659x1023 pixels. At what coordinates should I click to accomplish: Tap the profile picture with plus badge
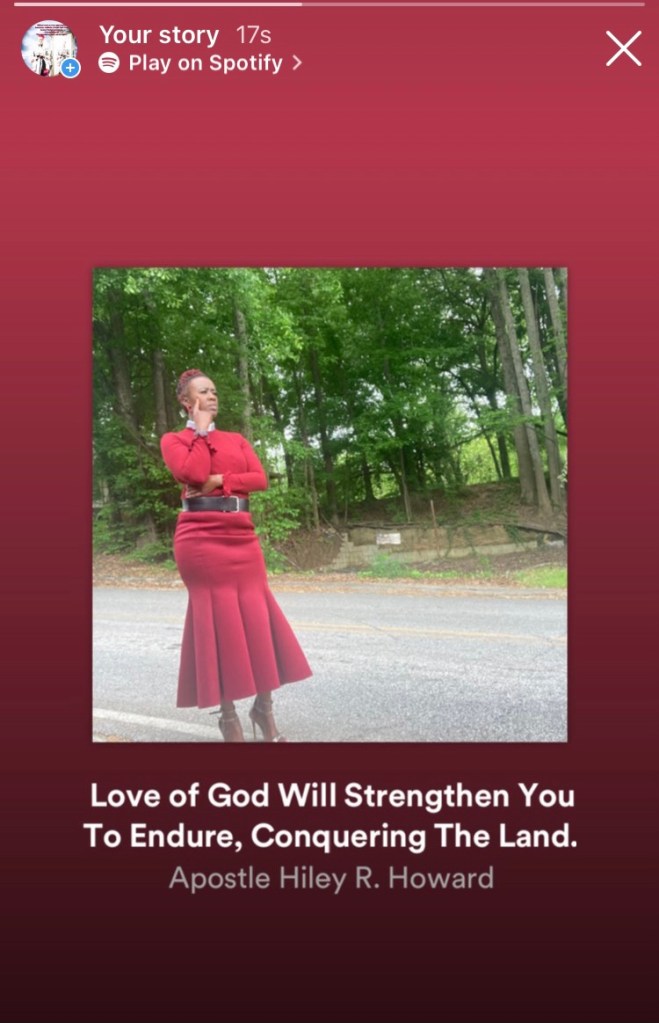tap(50, 48)
